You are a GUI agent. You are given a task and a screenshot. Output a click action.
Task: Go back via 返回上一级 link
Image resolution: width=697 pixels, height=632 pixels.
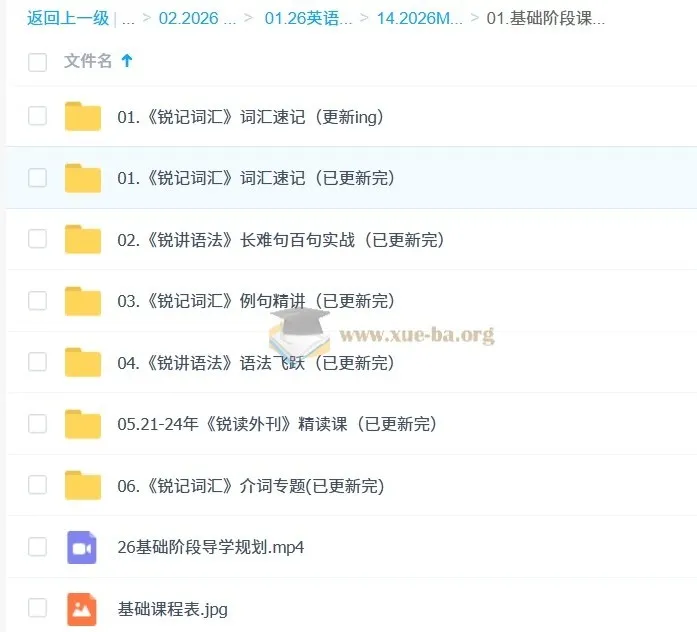click(68, 18)
